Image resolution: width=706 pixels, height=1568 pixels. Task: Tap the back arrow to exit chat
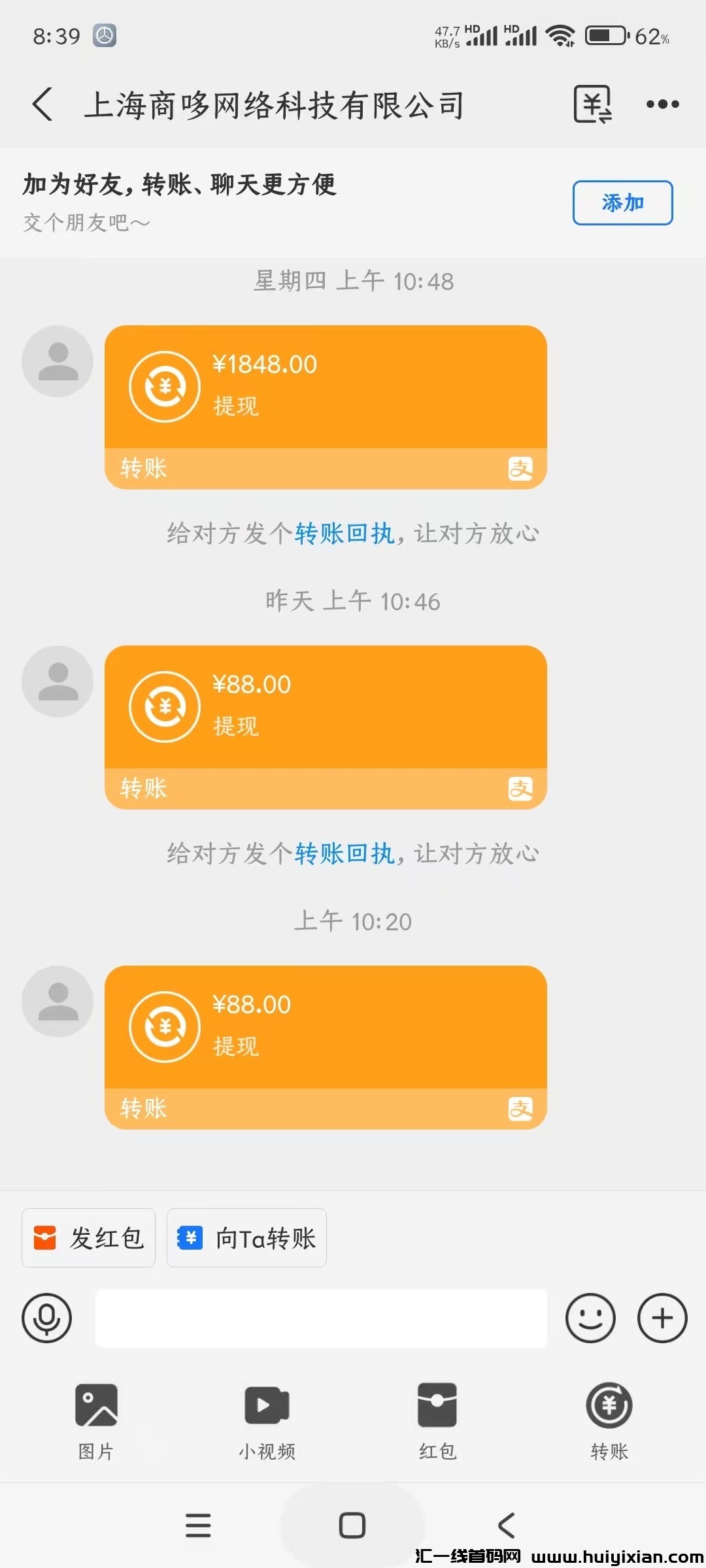coord(43,105)
